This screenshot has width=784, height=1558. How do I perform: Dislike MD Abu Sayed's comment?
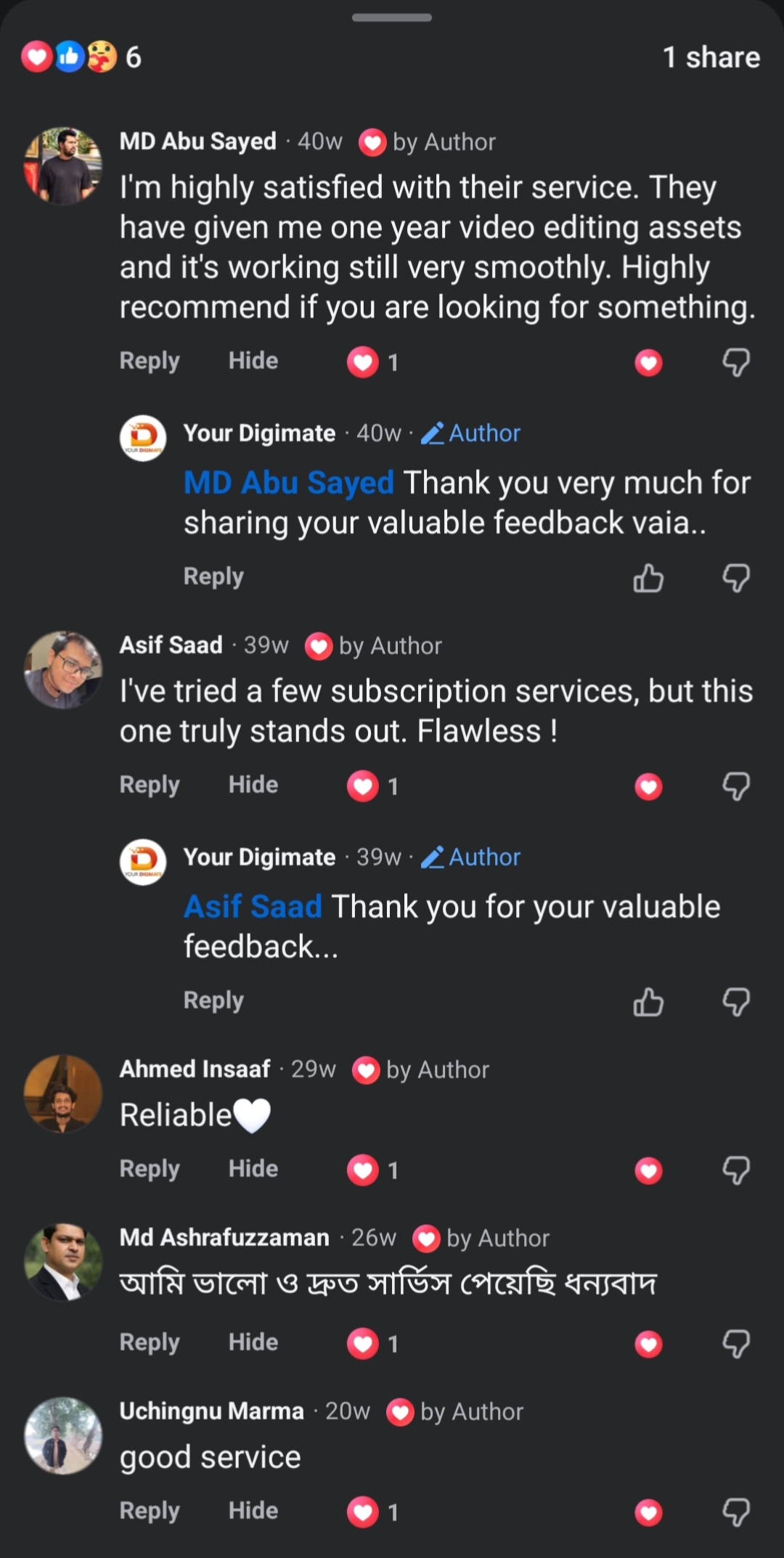tap(736, 362)
